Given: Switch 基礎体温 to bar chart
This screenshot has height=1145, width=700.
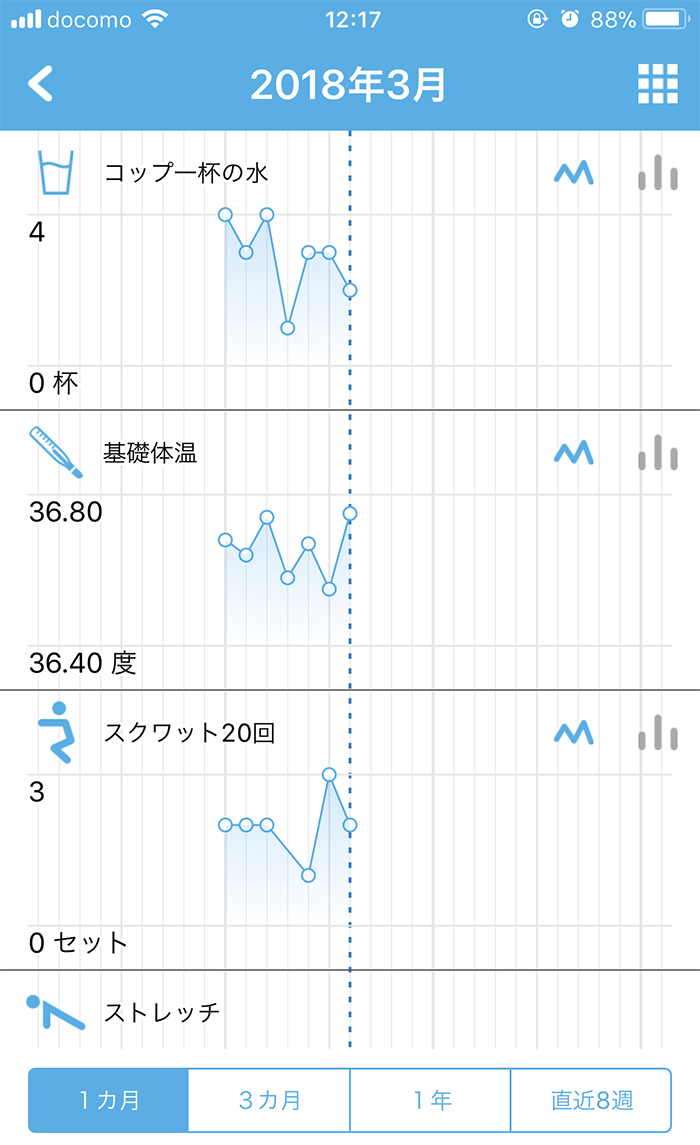Looking at the screenshot, I should (658, 452).
